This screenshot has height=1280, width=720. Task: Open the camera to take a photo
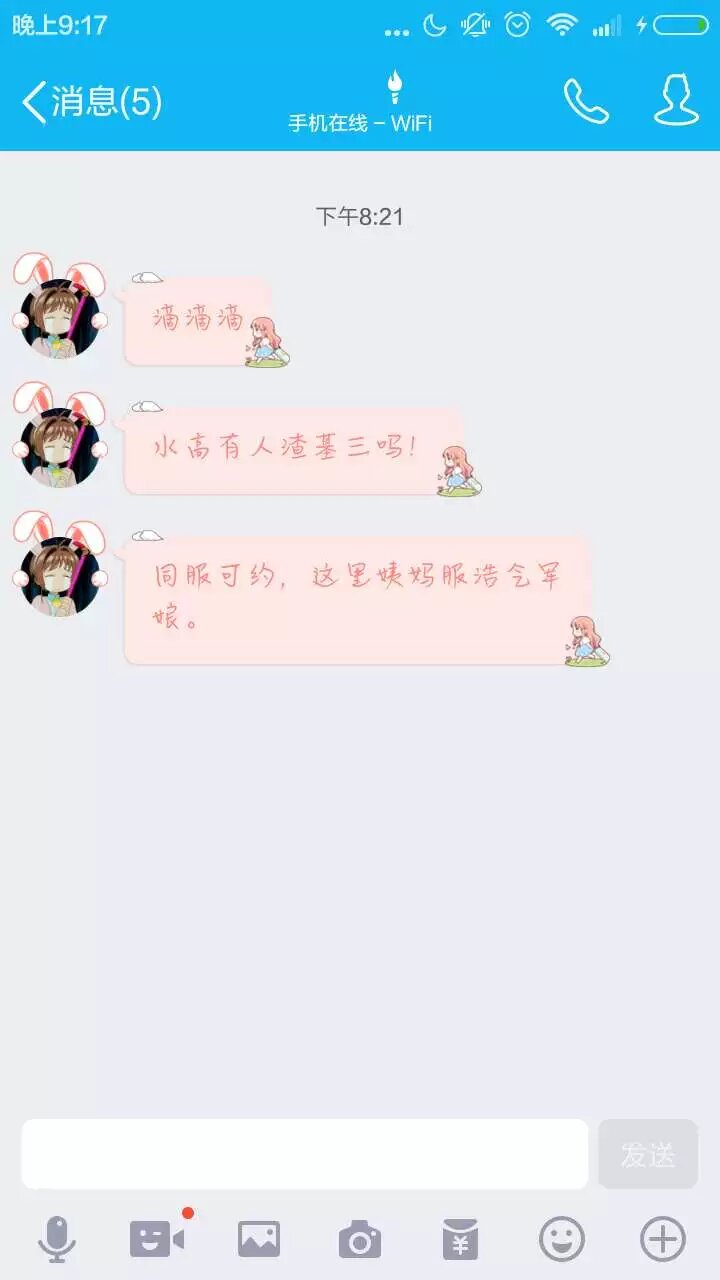[x=360, y=1240]
